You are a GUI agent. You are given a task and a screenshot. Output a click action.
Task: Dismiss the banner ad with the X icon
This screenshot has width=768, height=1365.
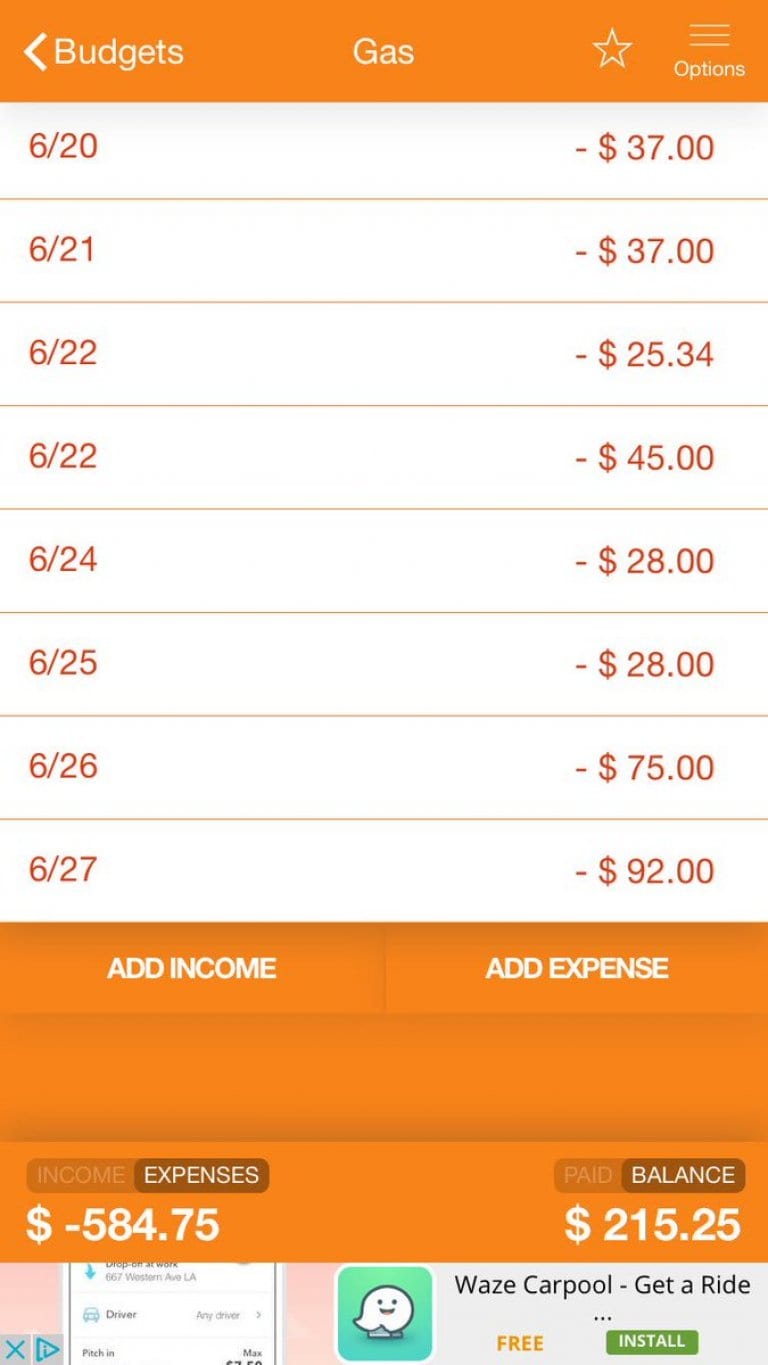(x=15, y=1347)
